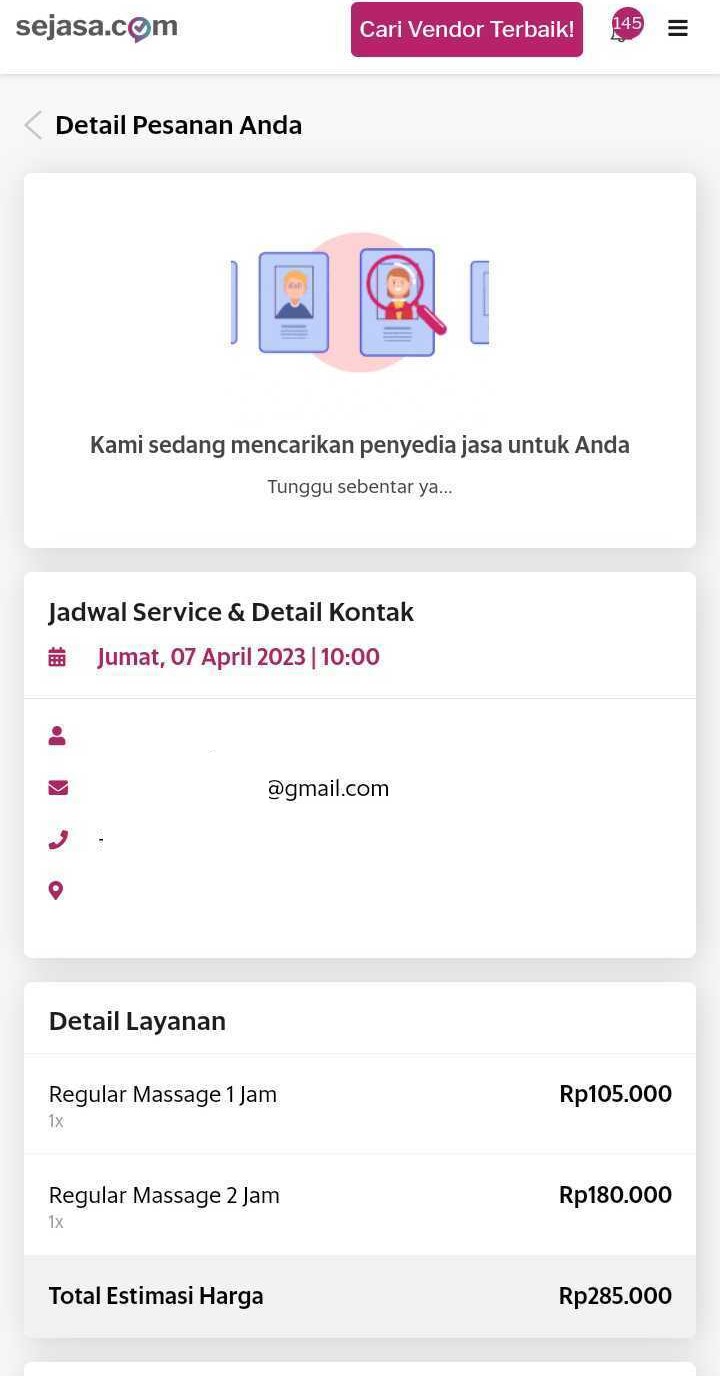
Task: Go back from Detail Pesanan Anda
Action: (x=33, y=126)
